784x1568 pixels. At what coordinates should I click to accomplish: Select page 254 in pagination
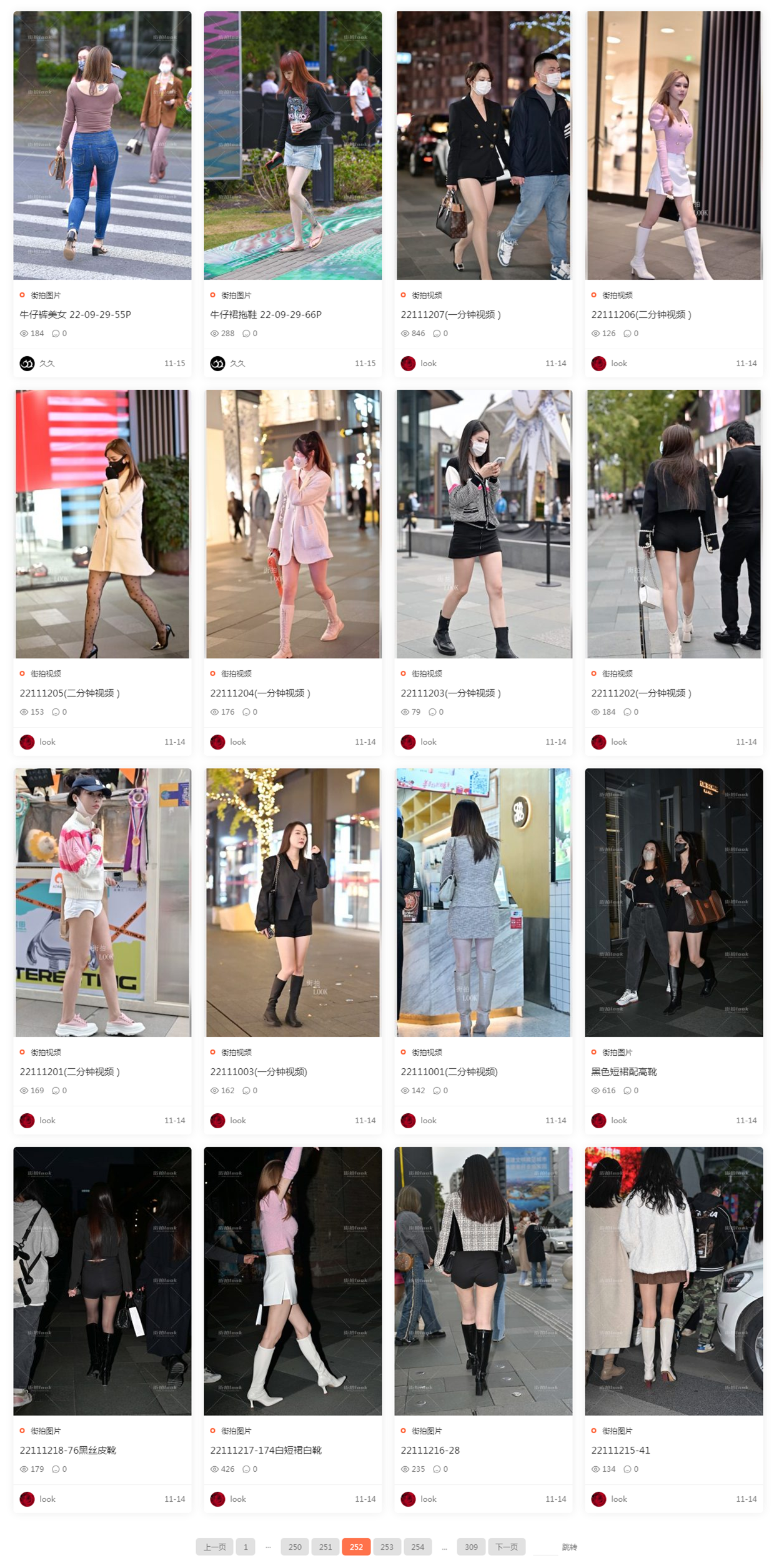(417, 1547)
